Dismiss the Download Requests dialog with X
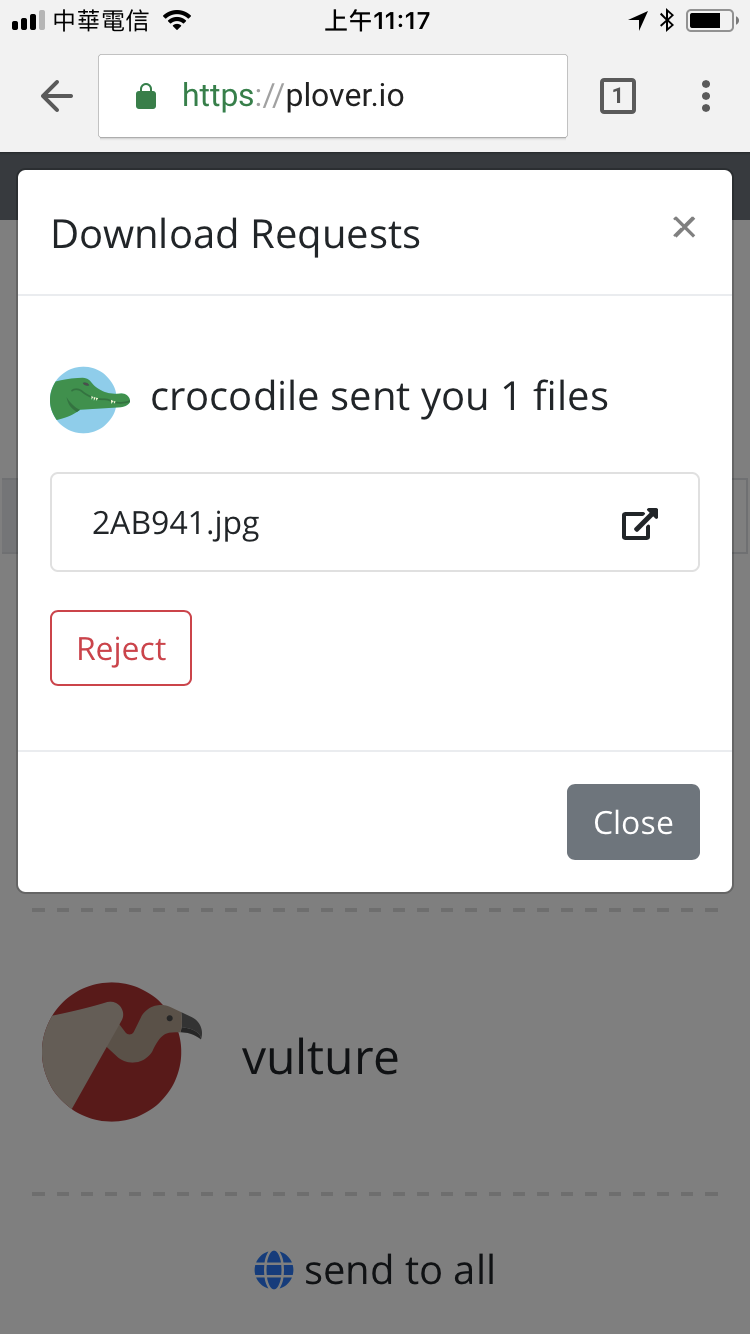Image resolution: width=750 pixels, height=1334 pixels. (x=684, y=228)
